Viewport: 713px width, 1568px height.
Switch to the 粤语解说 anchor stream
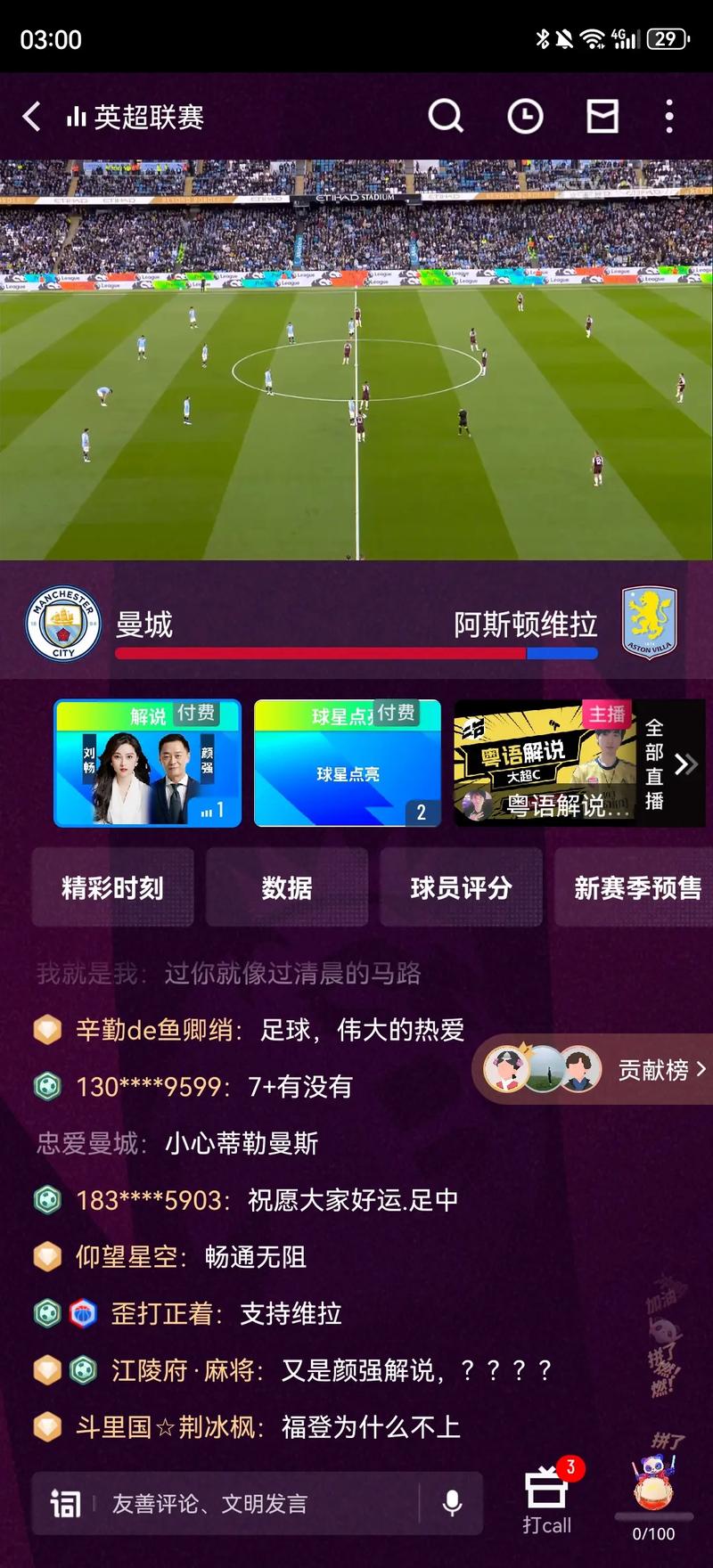coord(544,764)
